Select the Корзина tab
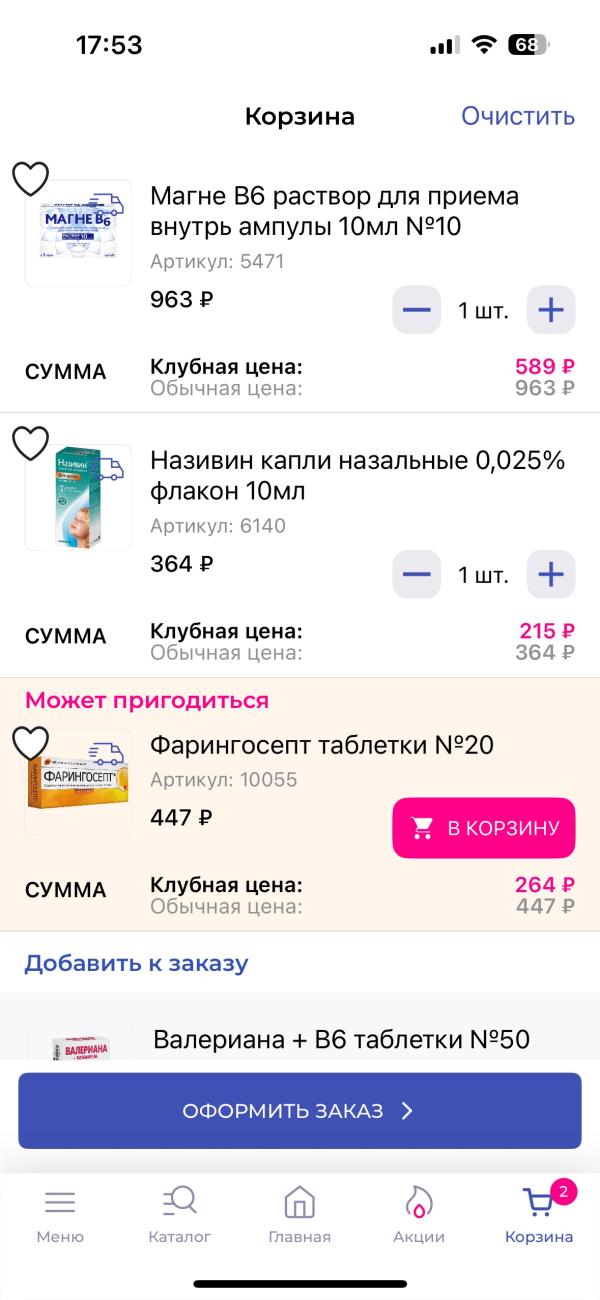The height and width of the screenshot is (1300, 600). (539, 1216)
